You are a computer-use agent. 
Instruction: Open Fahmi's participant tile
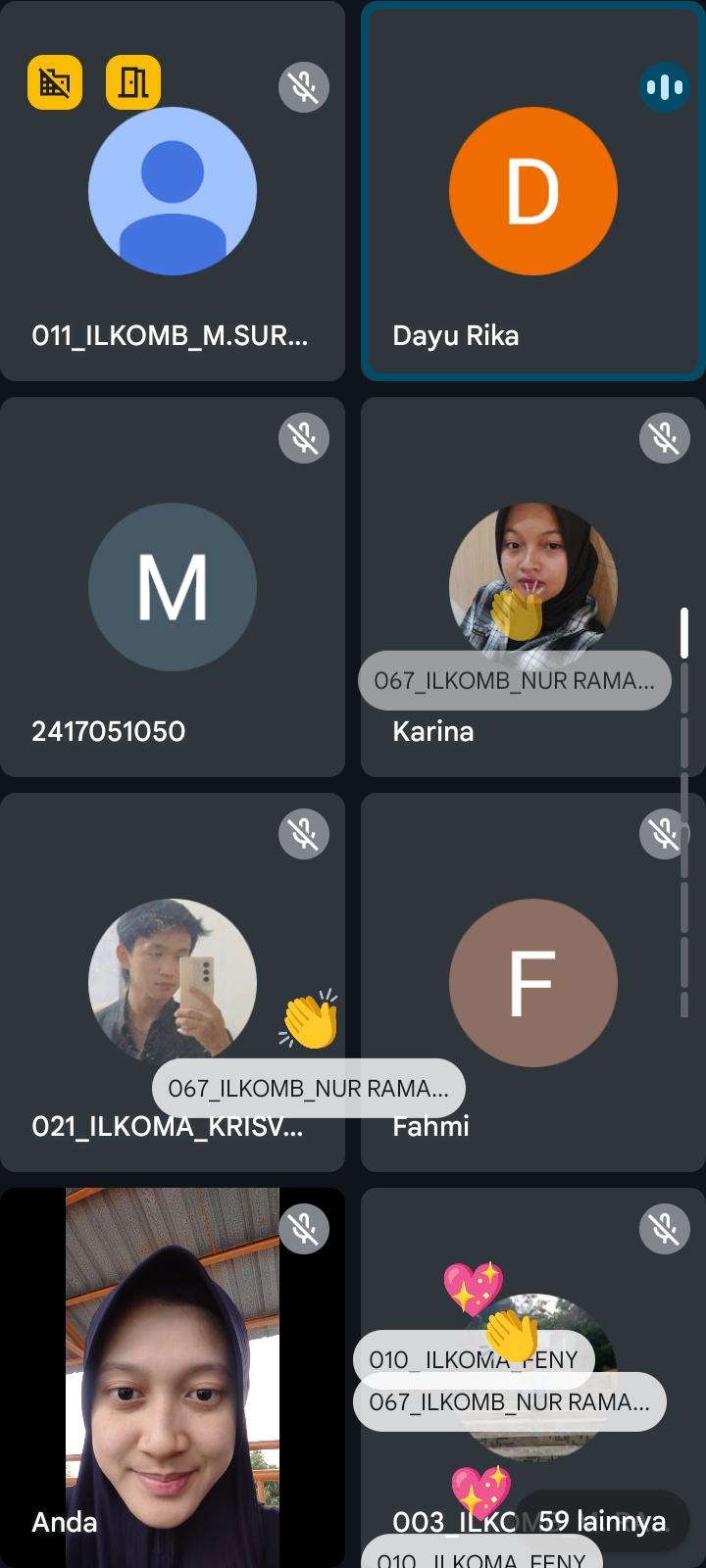pyautogui.click(x=532, y=983)
